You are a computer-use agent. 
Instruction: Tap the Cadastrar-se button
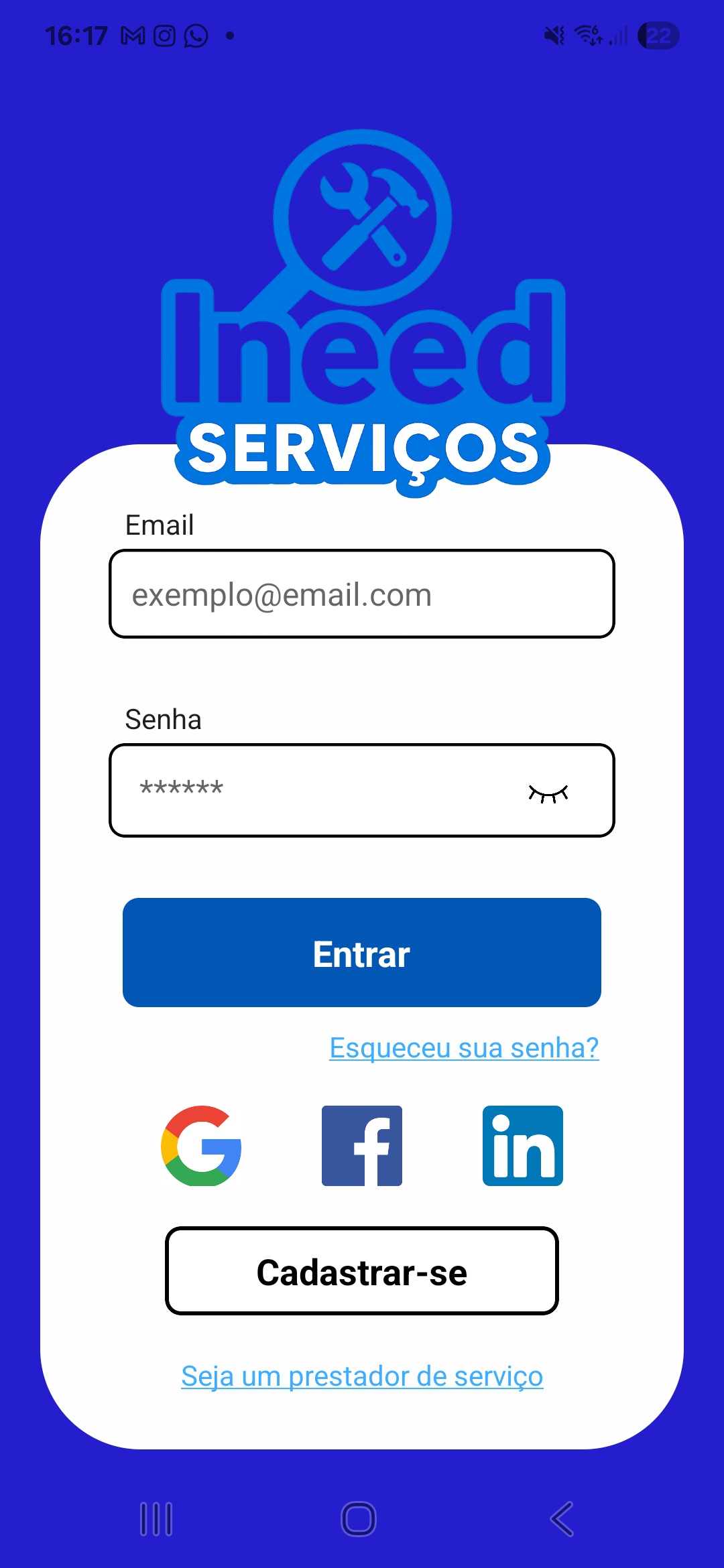pos(362,1271)
